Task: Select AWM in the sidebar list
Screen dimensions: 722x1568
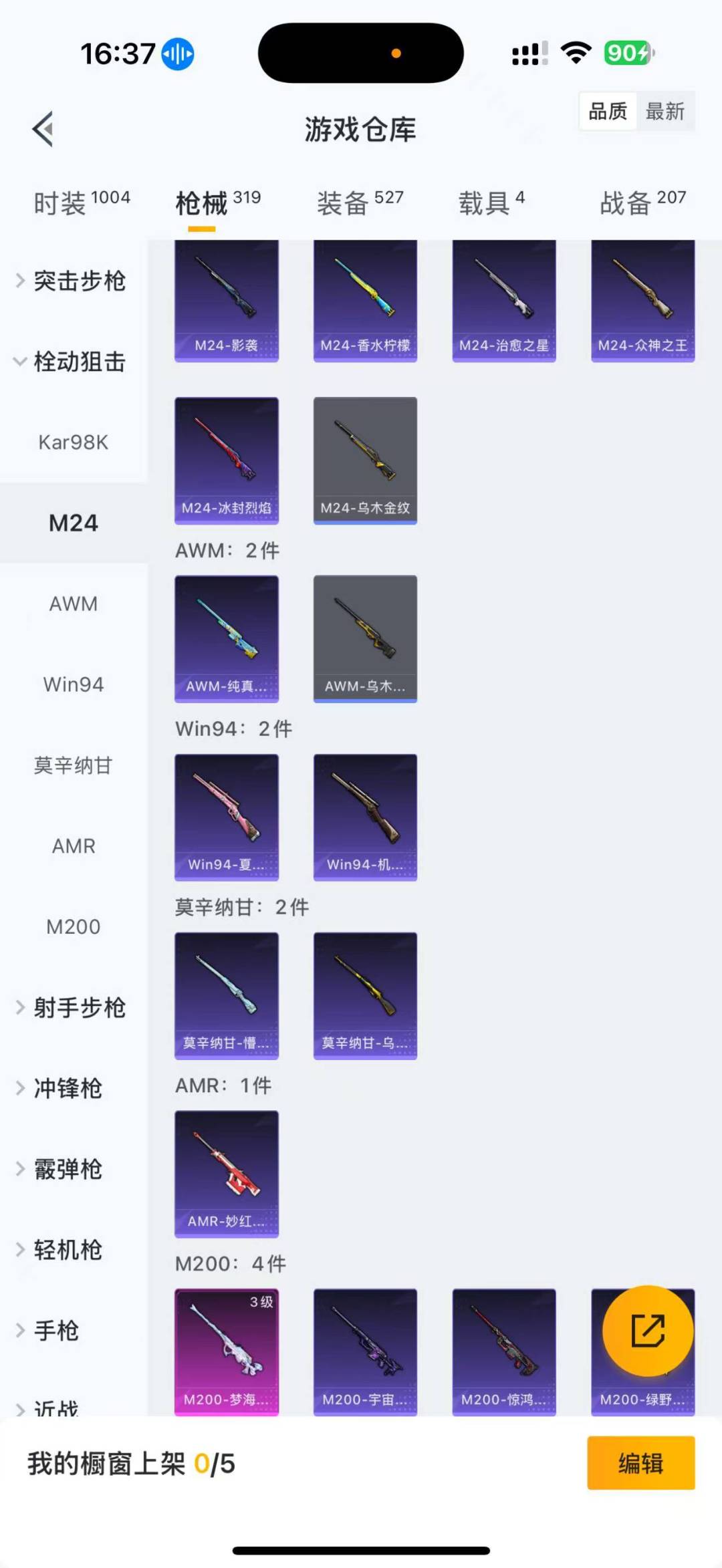Action: click(x=74, y=604)
